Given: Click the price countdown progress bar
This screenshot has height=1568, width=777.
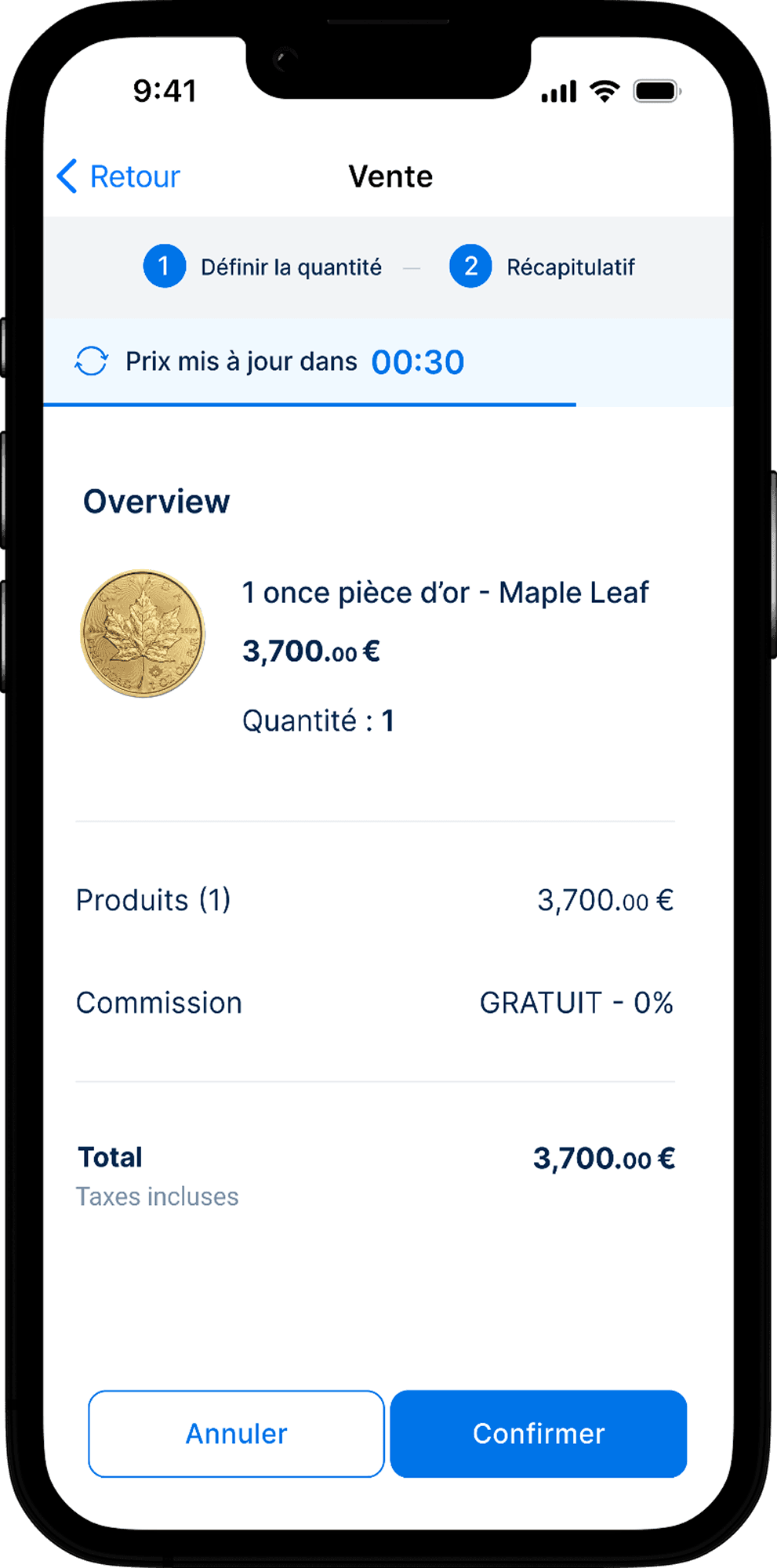Looking at the screenshot, I should click(x=310, y=405).
